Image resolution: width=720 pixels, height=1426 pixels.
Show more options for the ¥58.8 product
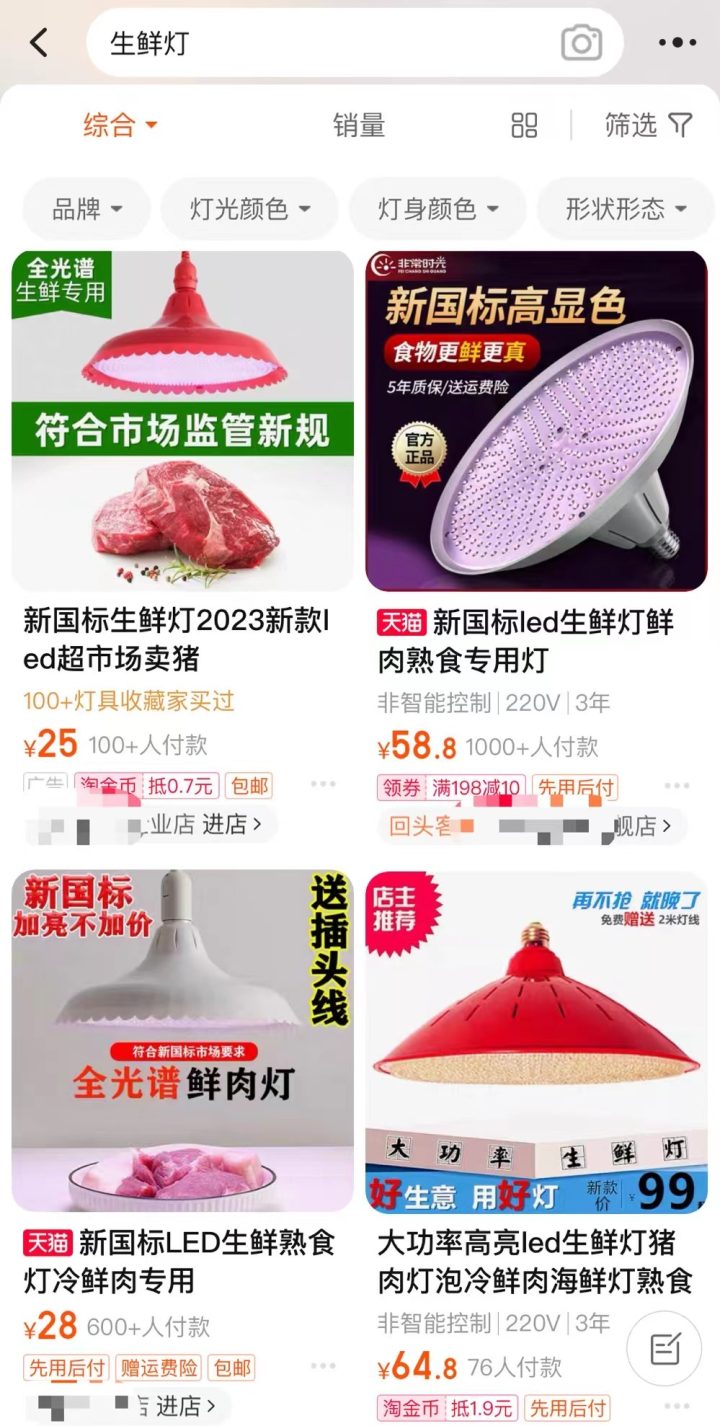[x=677, y=786]
